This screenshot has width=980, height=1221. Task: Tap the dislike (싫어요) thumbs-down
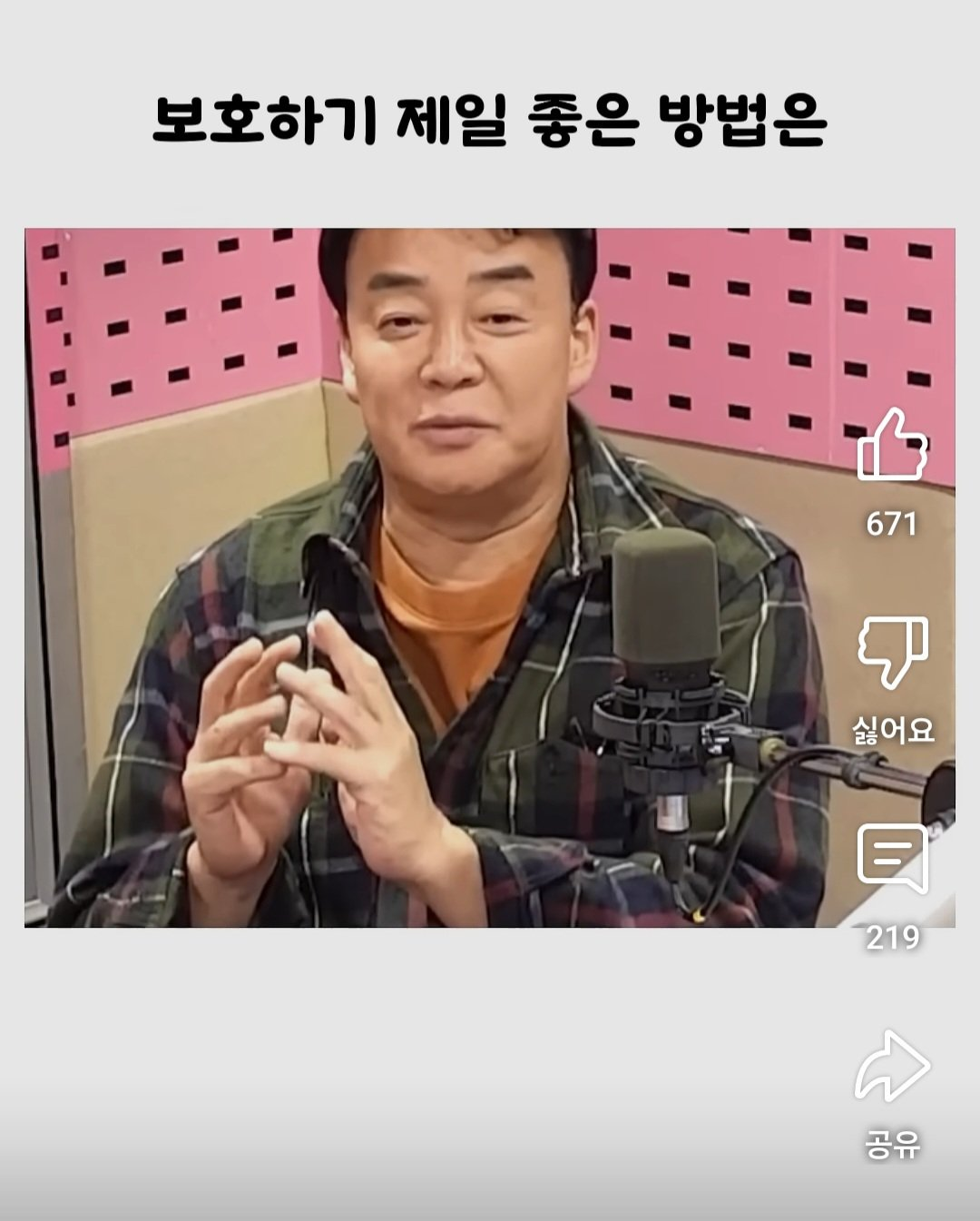(x=893, y=652)
